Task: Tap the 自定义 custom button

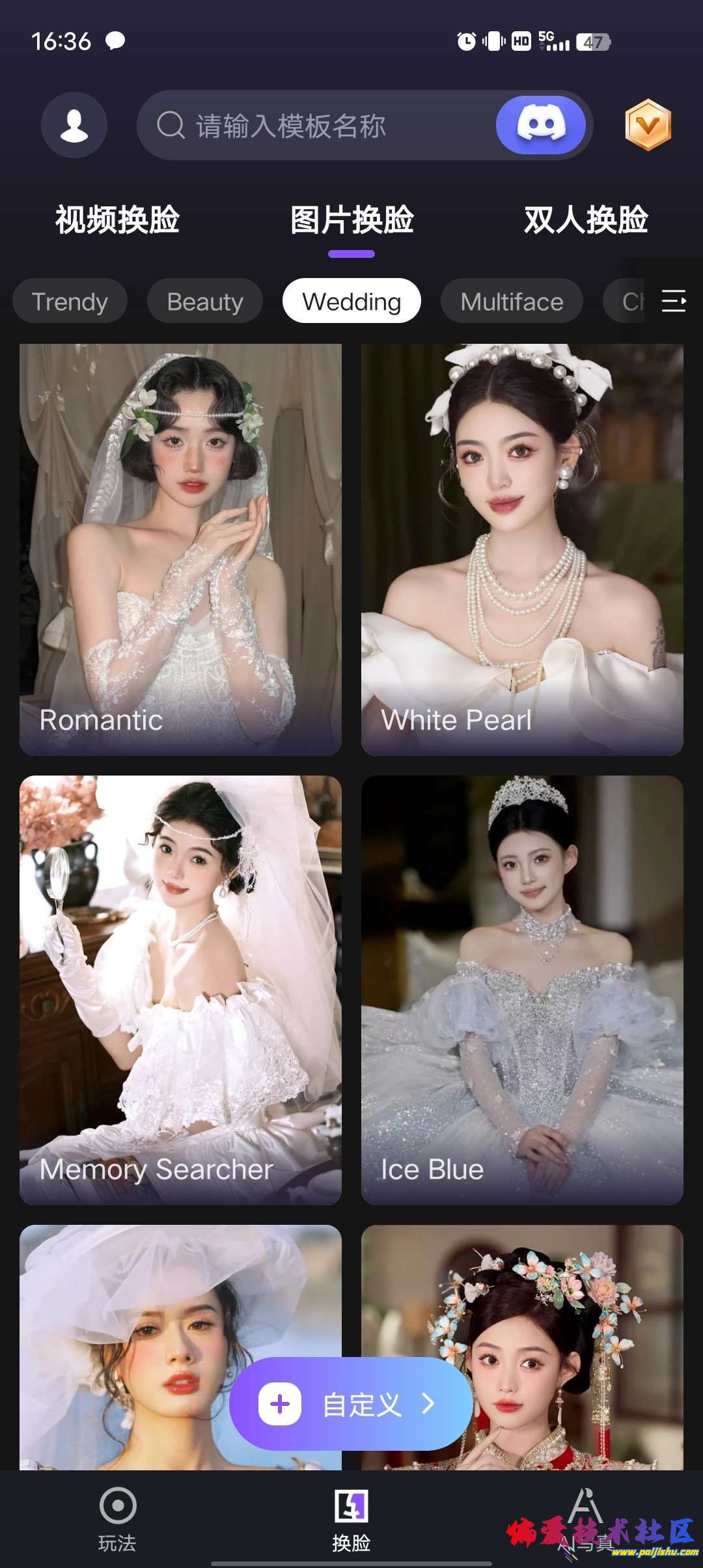Action: (x=351, y=1404)
